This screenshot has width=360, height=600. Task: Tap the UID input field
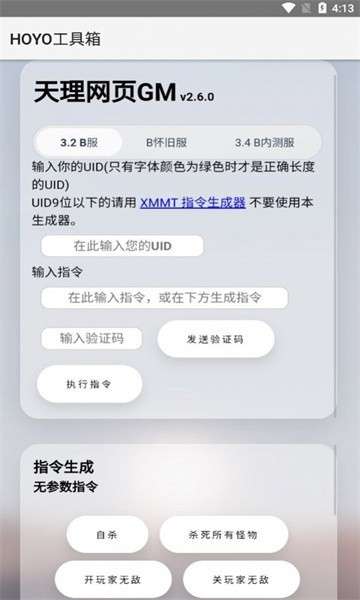click(x=122, y=246)
